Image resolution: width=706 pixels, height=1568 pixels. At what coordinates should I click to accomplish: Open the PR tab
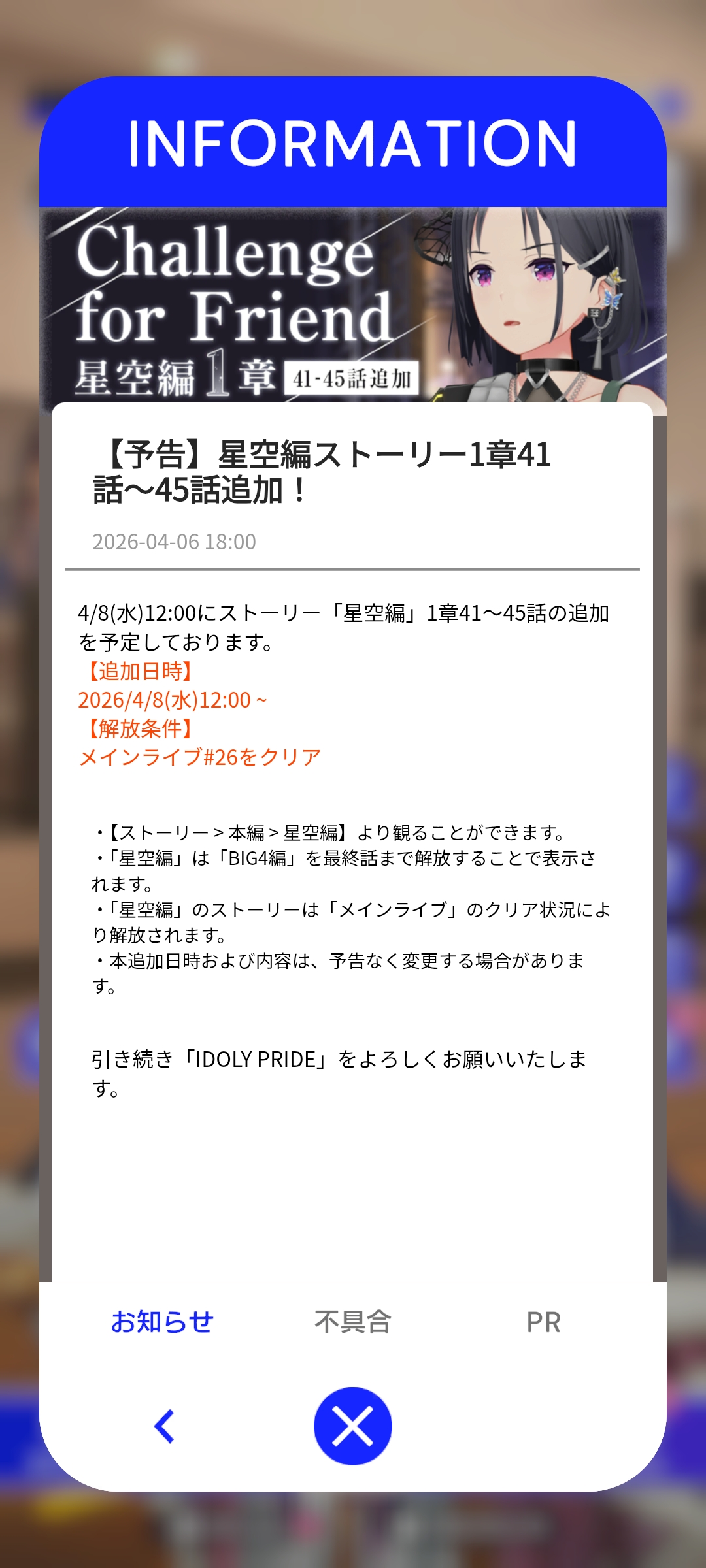tap(543, 1322)
